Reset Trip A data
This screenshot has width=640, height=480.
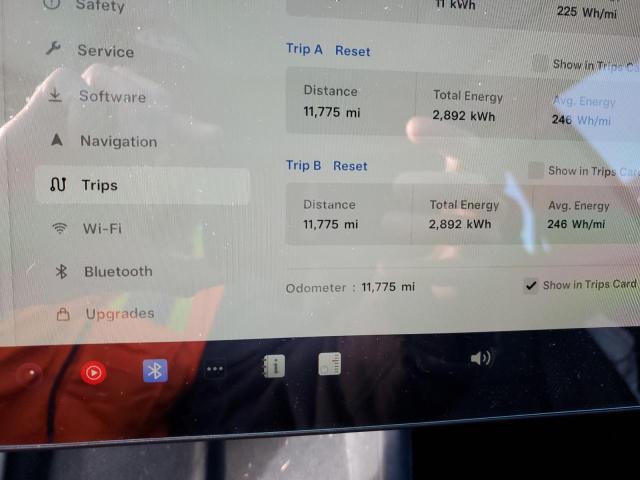coord(352,51)
